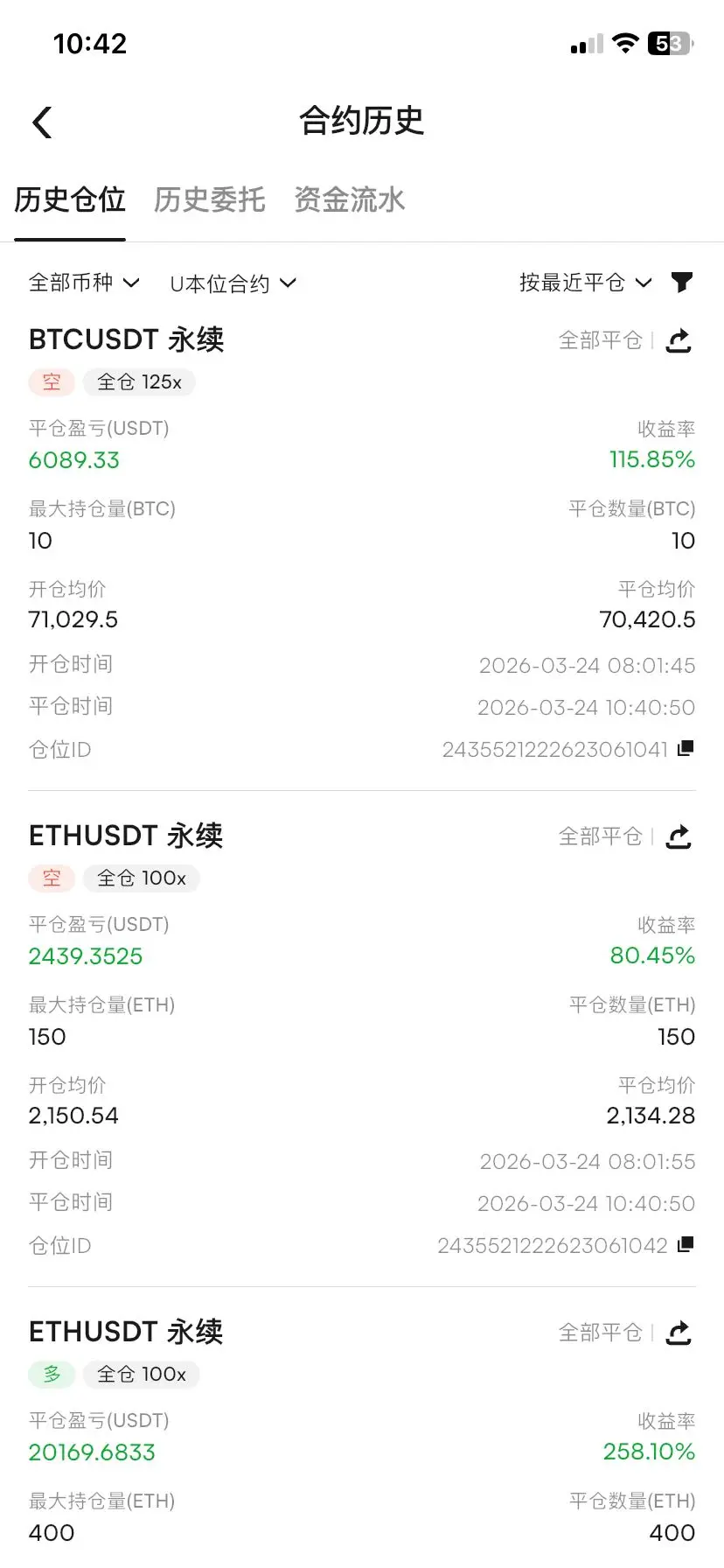Screen dimensions: 724x1568
Task: Switch to the 历史委托 tab
Action: point(209,199)
